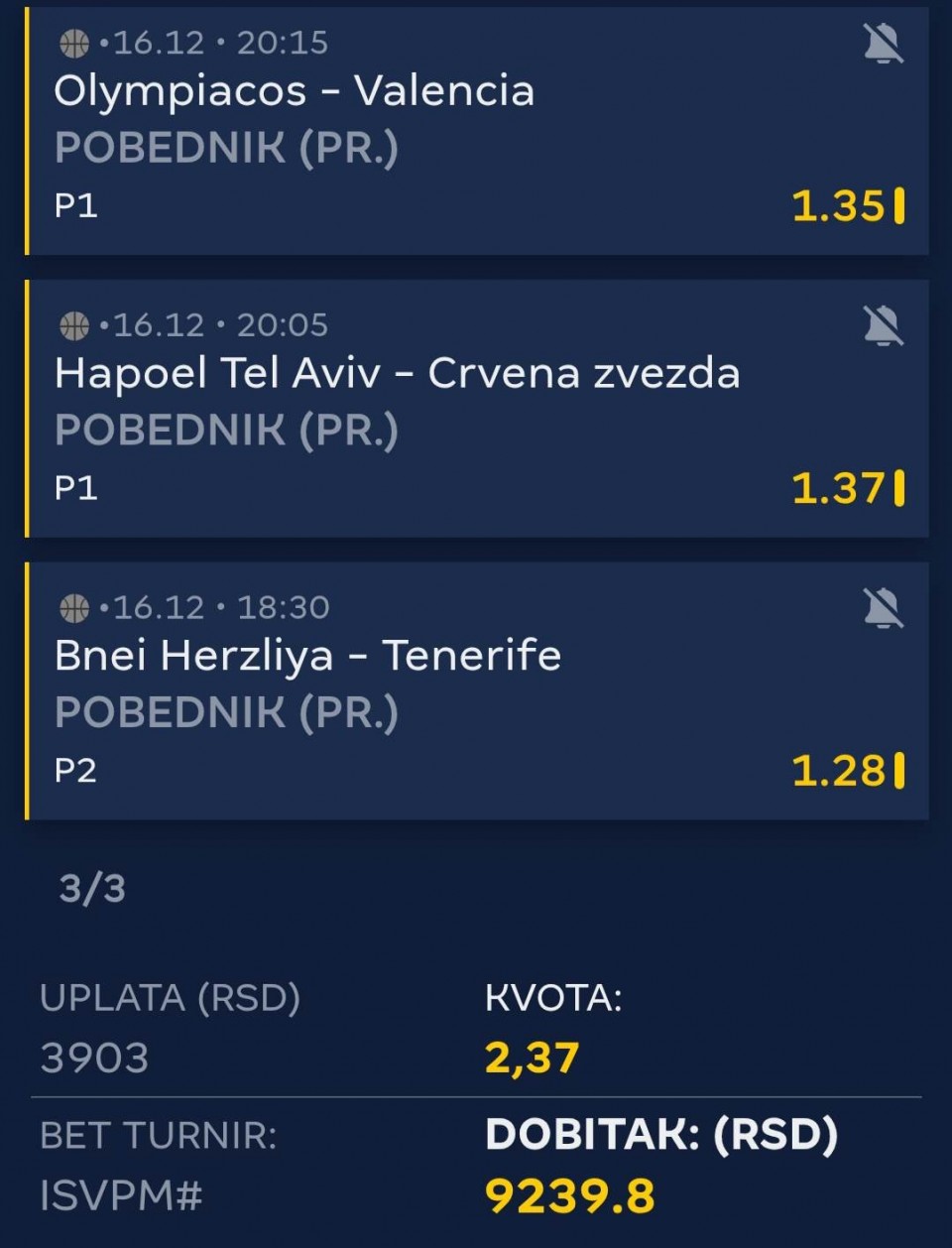Toggle notifications bell for Bnei Herzliya - Tenerife
The height and width of the screenshot is (1248, 952).
pos(882,608)
